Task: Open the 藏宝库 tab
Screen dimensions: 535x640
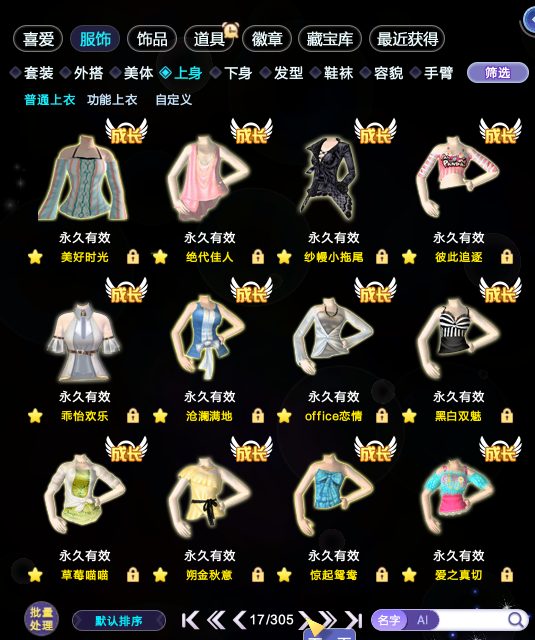Action: pyautogui.click(x=330, y=39)
